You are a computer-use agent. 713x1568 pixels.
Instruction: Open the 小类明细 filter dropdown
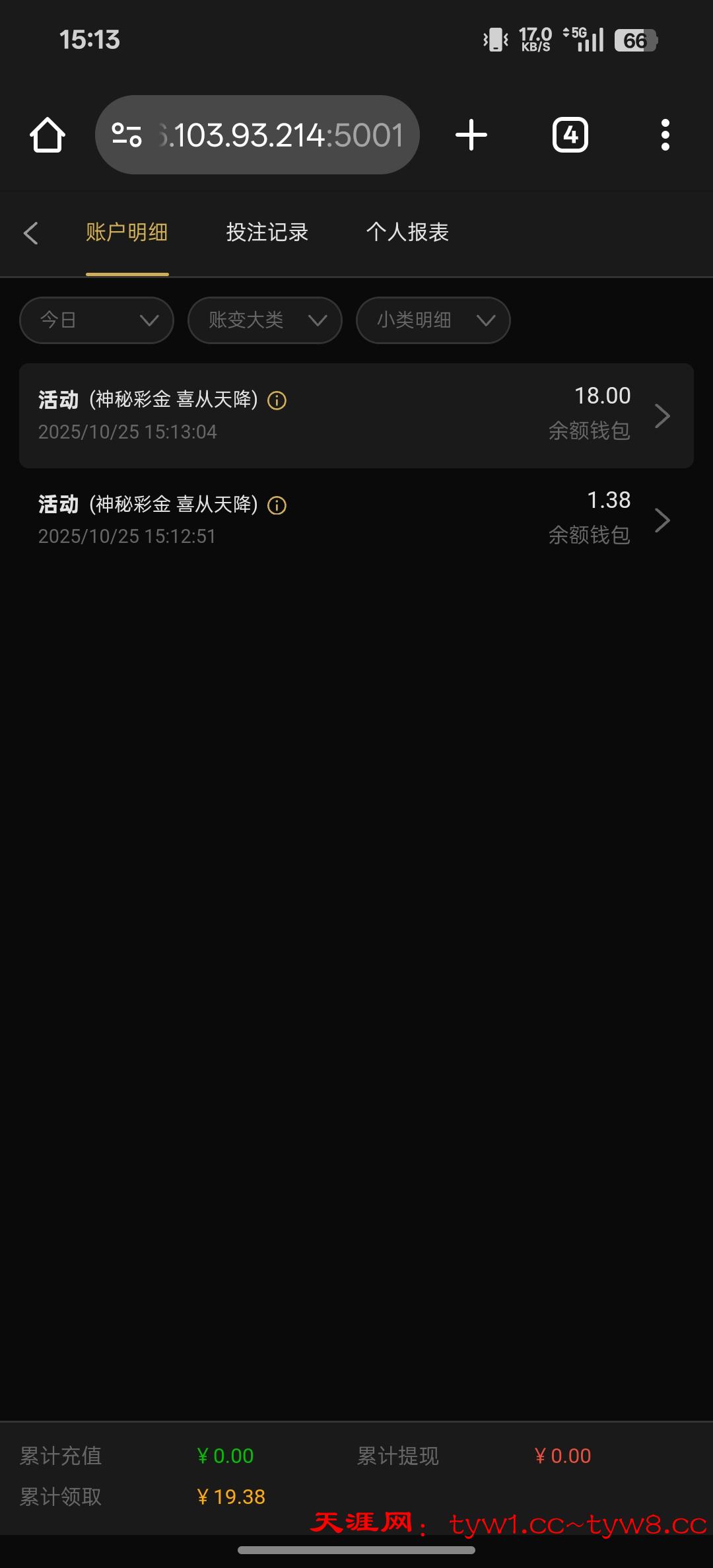(433, 320)
